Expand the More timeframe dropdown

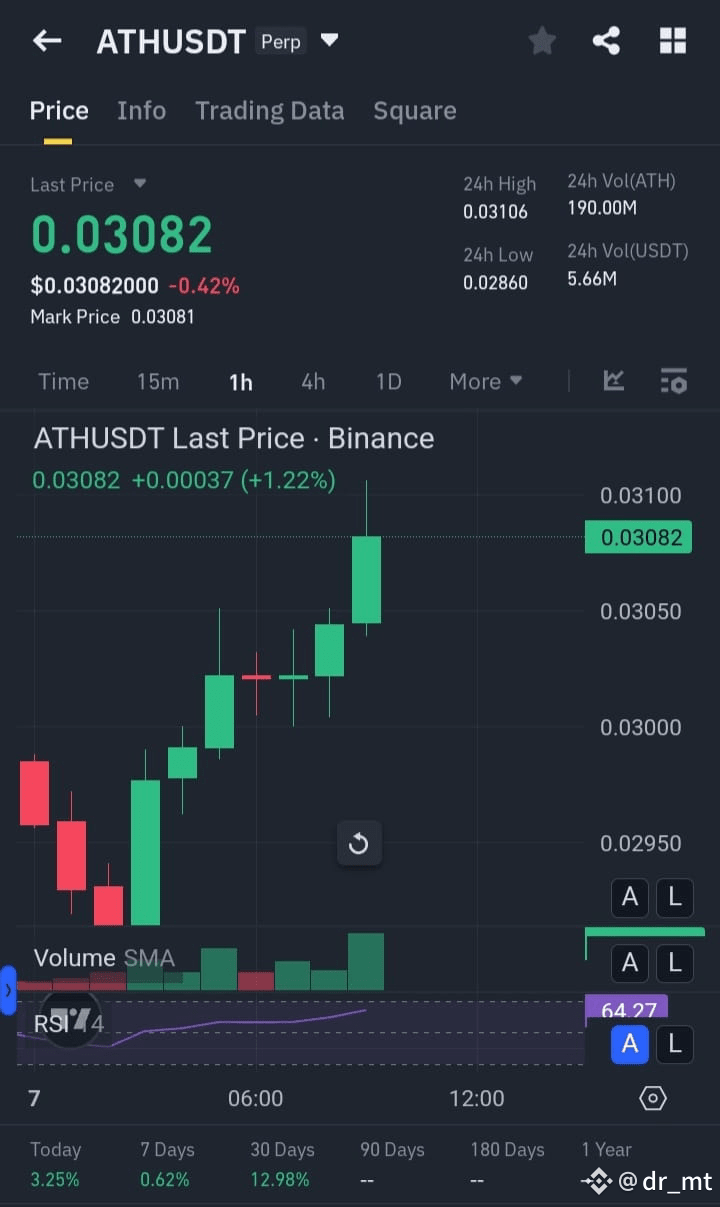pyautogui.click(x=486, y=381)
